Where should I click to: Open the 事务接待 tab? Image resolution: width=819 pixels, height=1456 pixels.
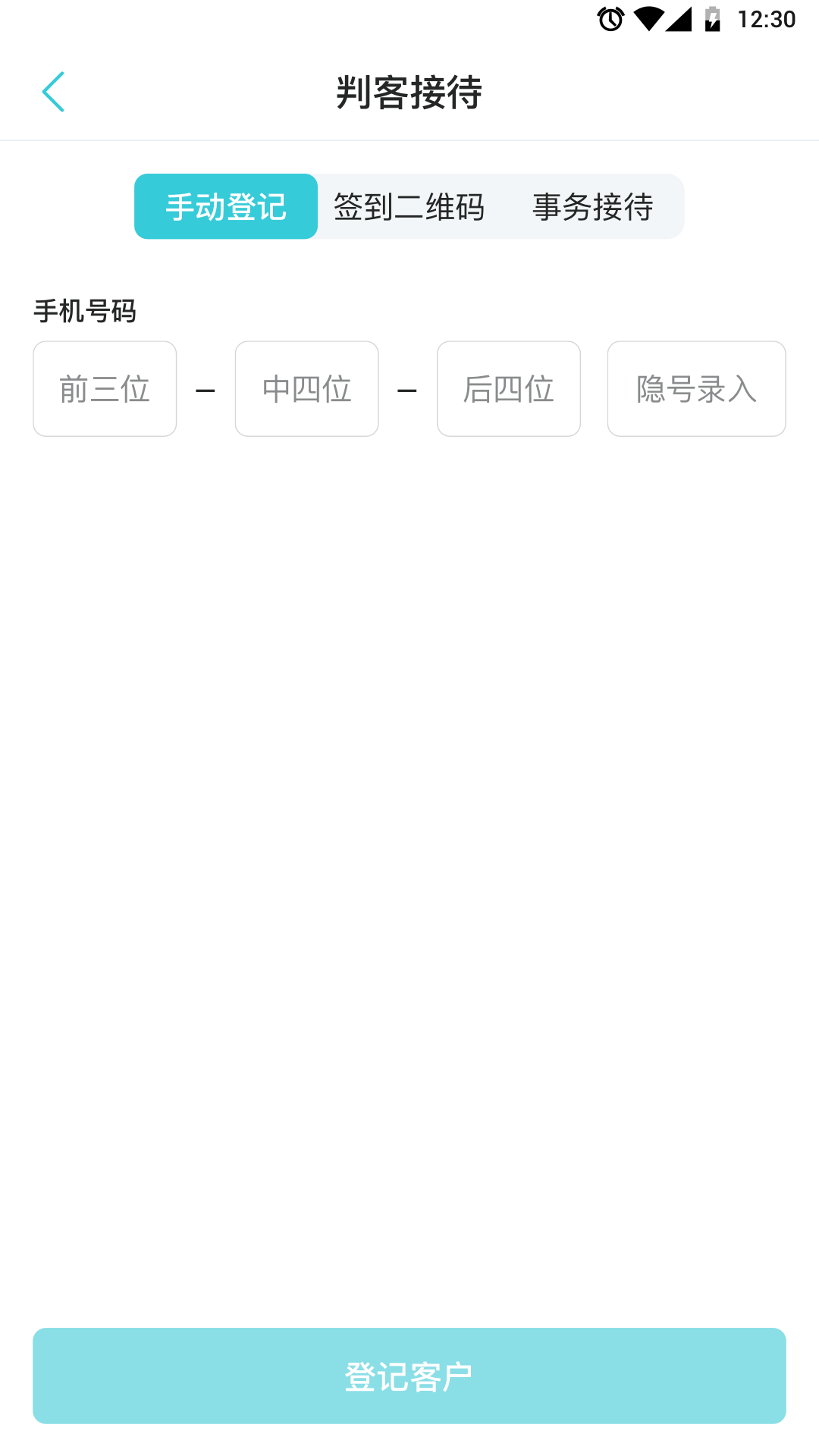(593, 206)
